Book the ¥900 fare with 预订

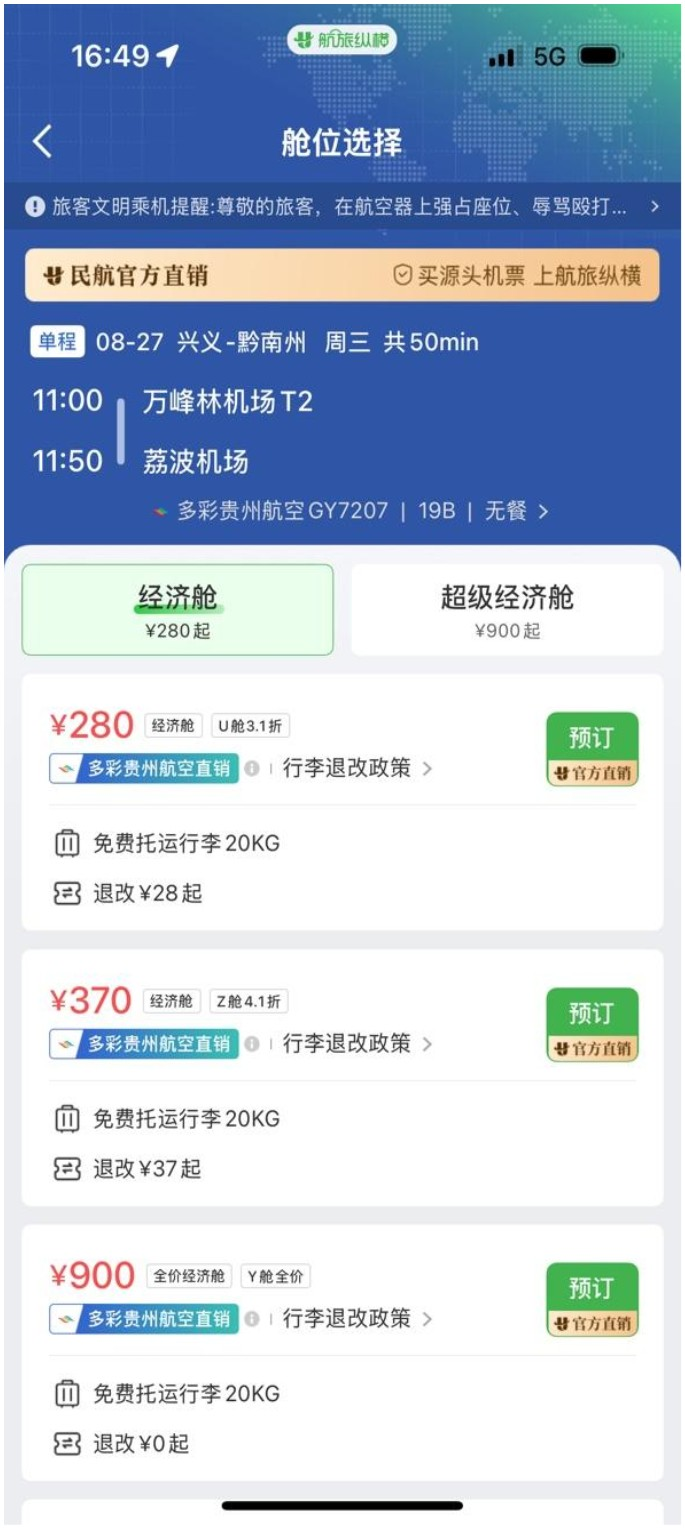[592, 1299]
